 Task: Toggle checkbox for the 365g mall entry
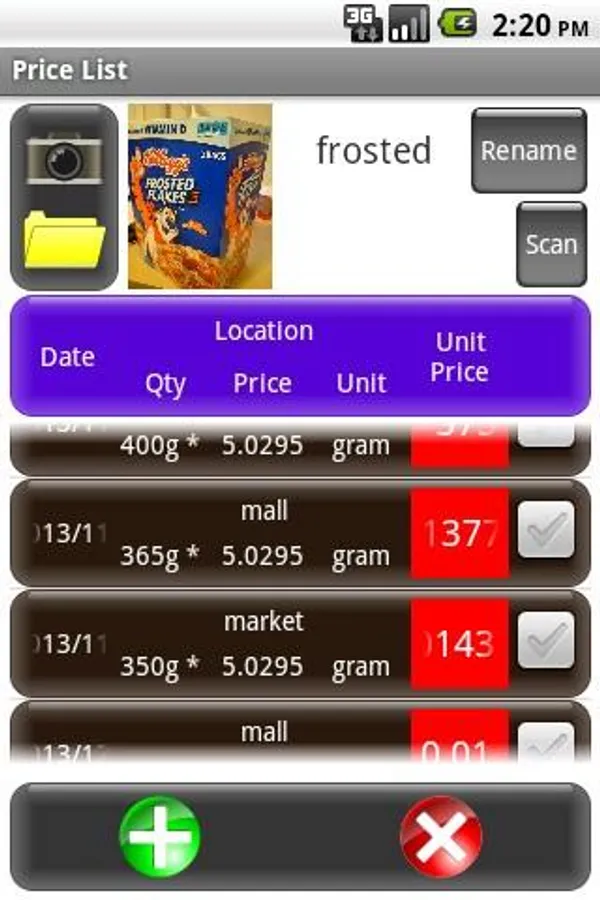545,530
